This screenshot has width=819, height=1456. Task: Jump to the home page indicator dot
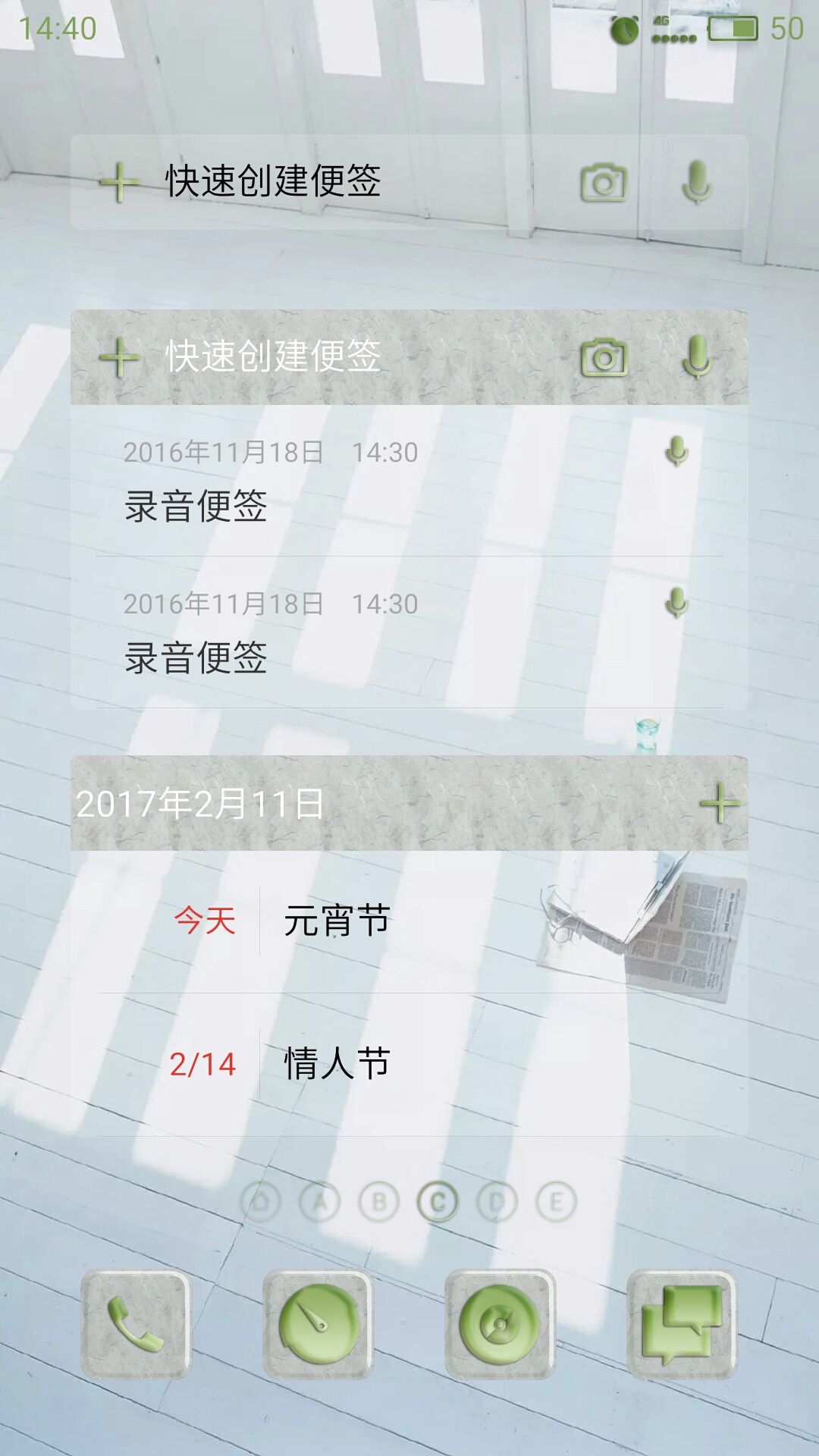click(x=260, y=1202)
